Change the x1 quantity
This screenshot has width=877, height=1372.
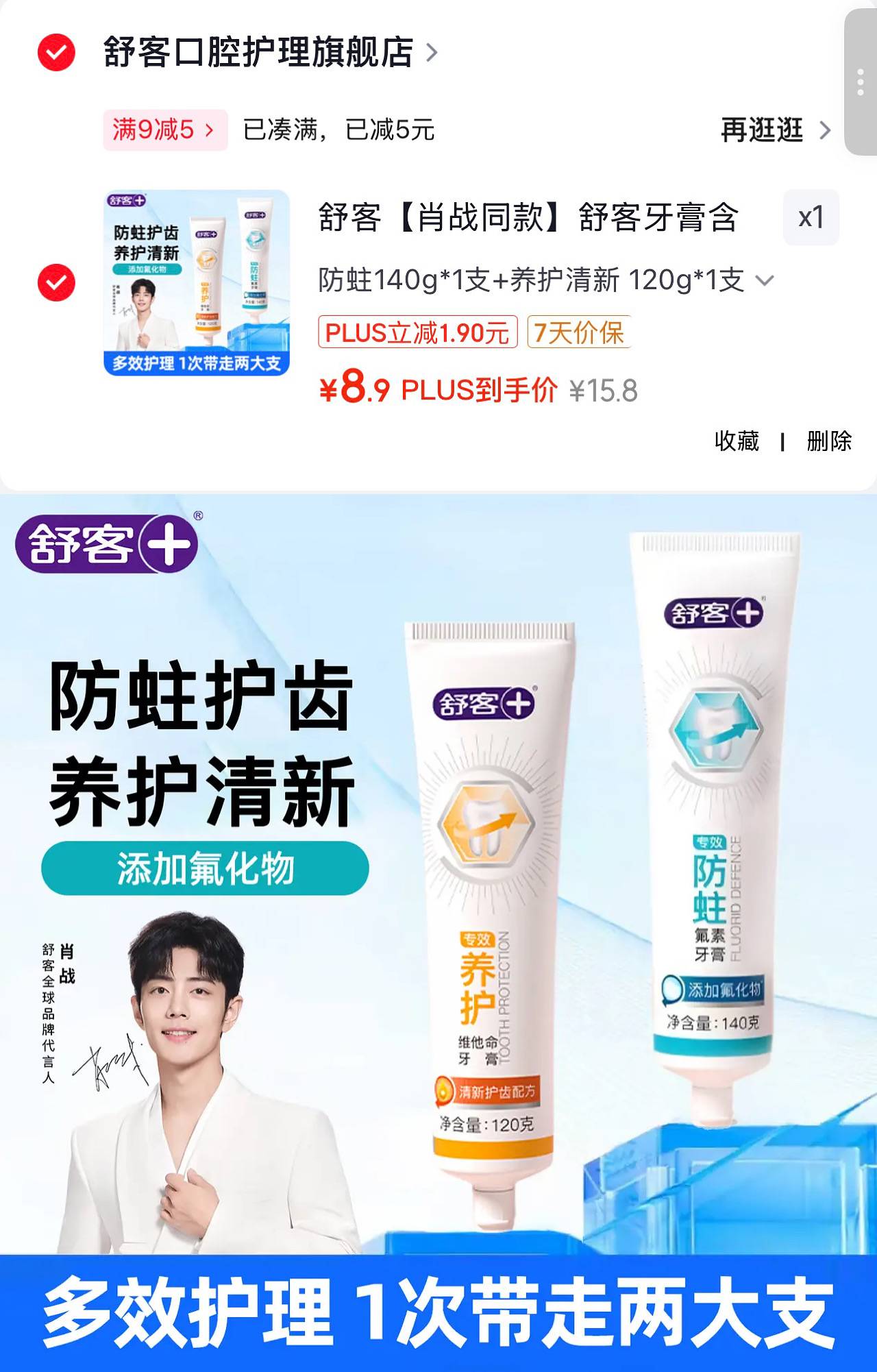tap(811, 217)
